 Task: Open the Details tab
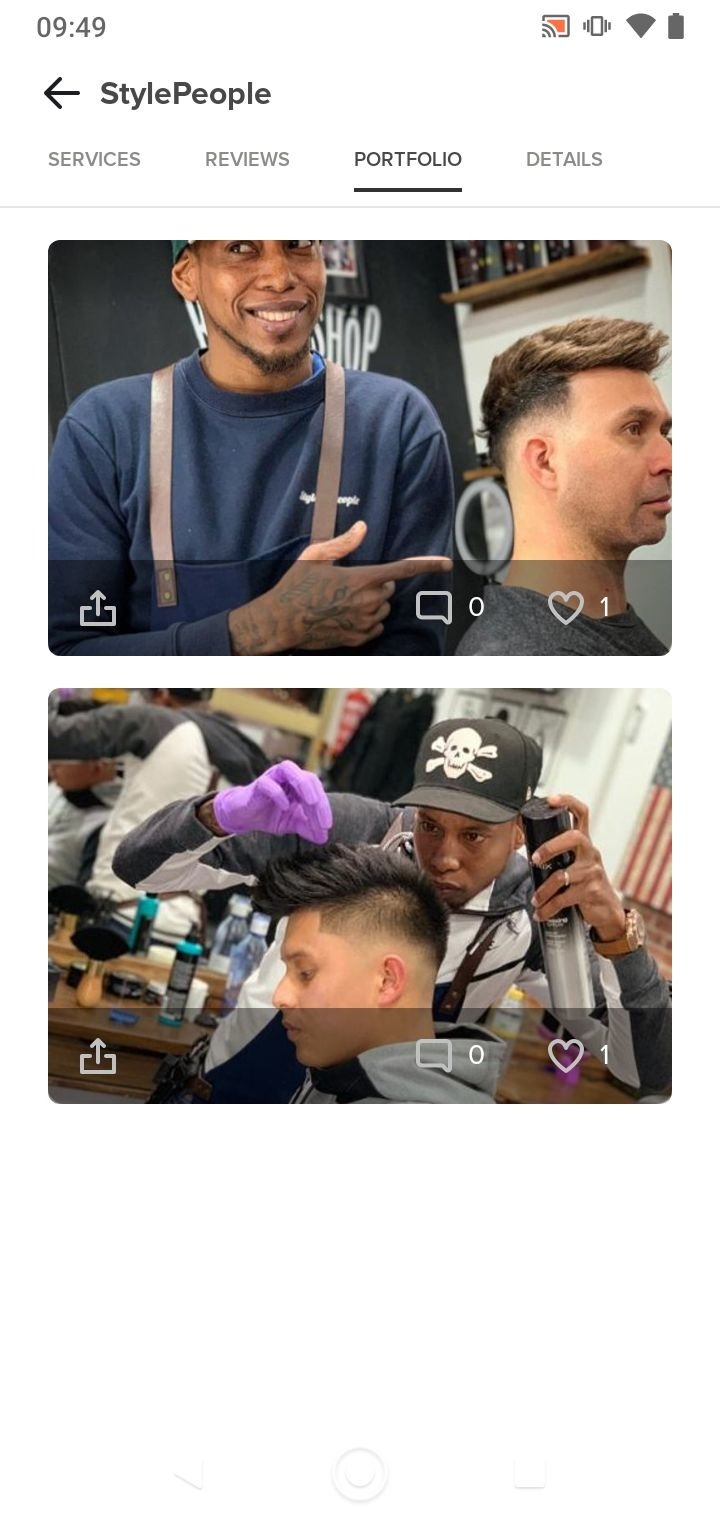[564, 159]
